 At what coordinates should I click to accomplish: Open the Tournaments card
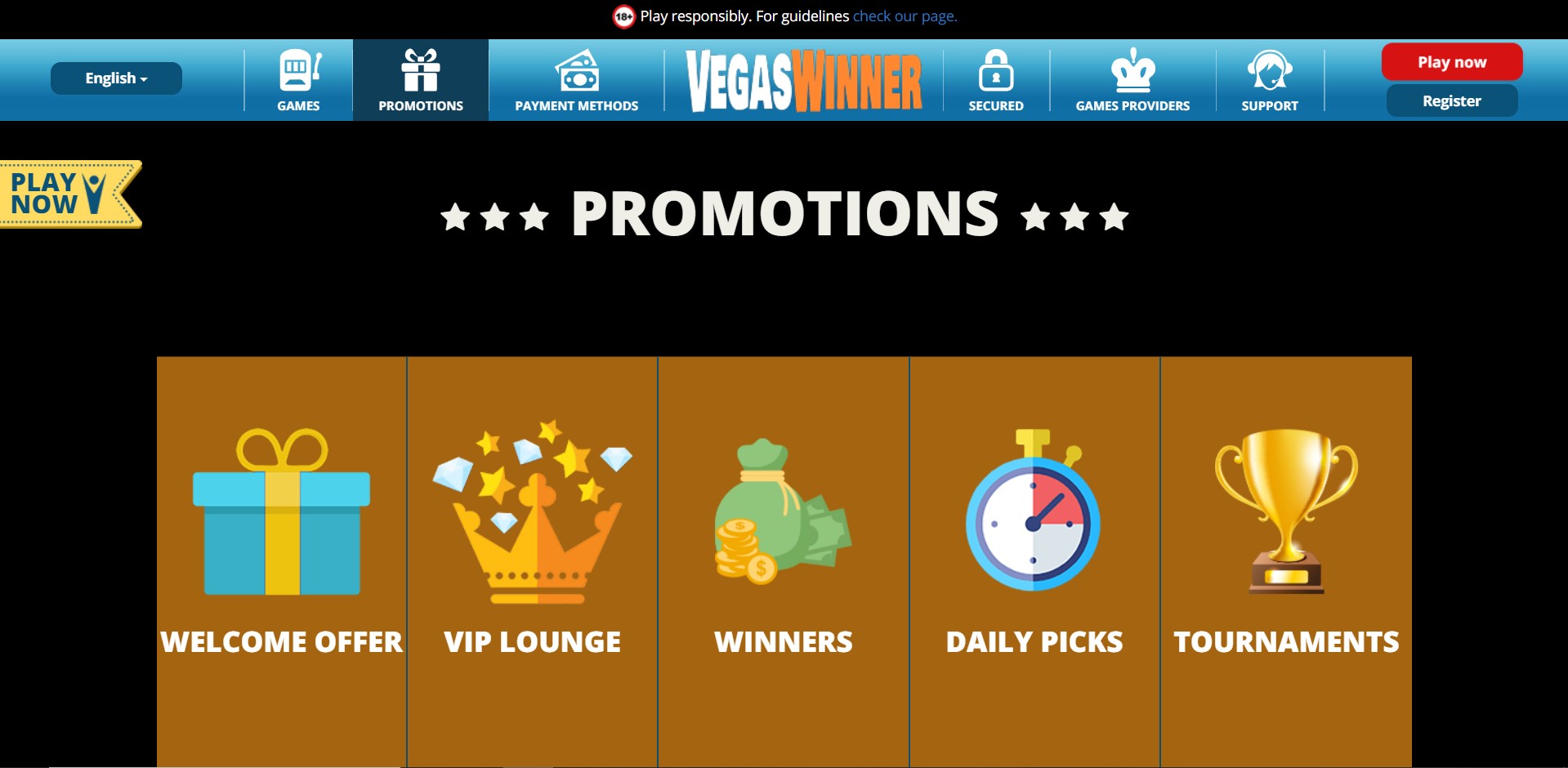click(1286, 556)
